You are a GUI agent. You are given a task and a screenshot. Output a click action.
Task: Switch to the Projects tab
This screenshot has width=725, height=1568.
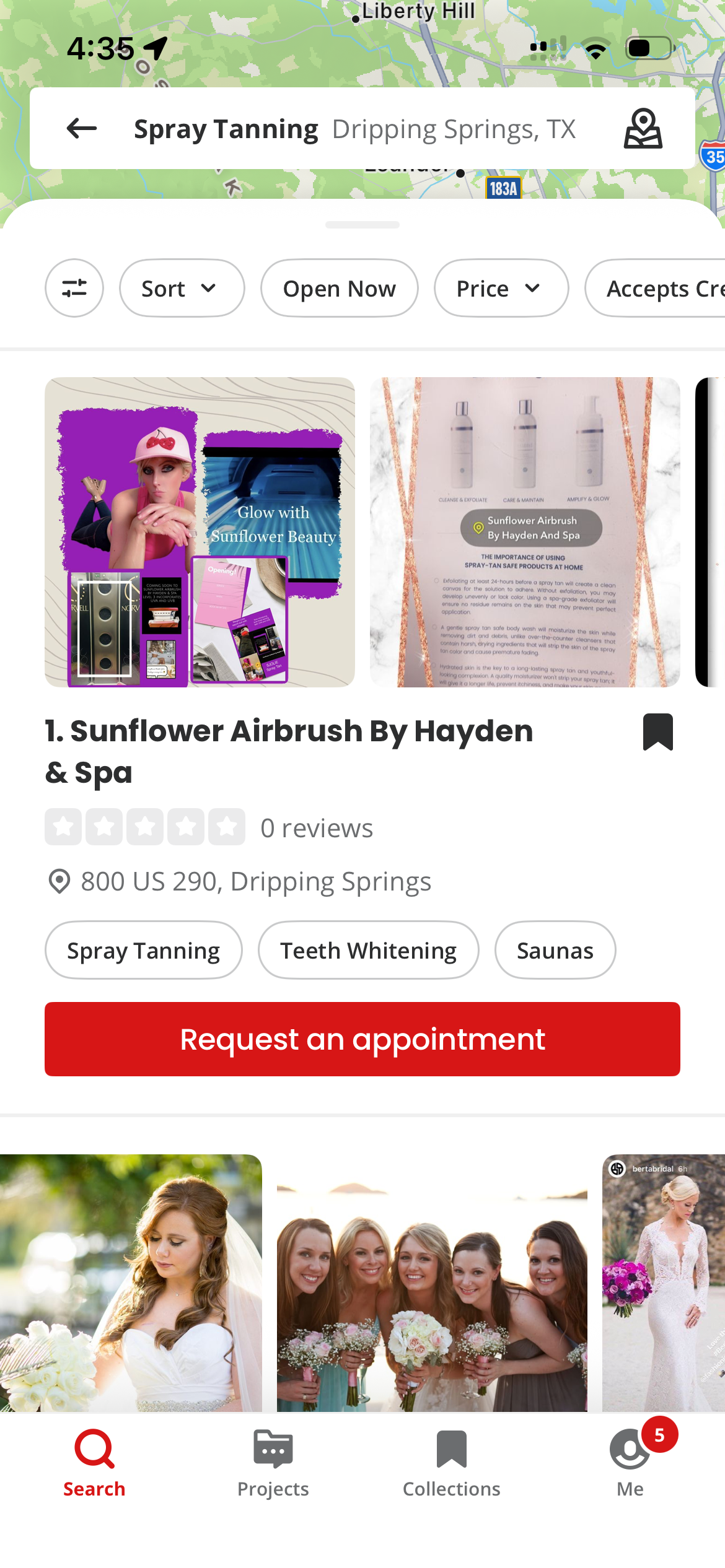[x=273, y=1464]
